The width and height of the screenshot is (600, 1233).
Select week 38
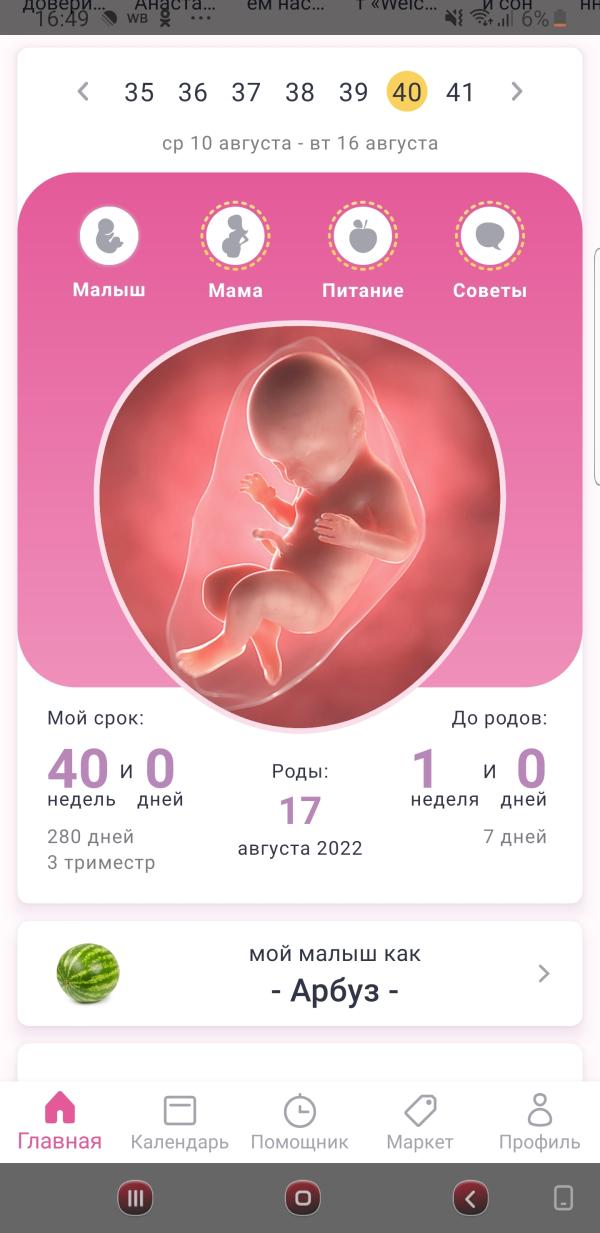coord(300,93)
